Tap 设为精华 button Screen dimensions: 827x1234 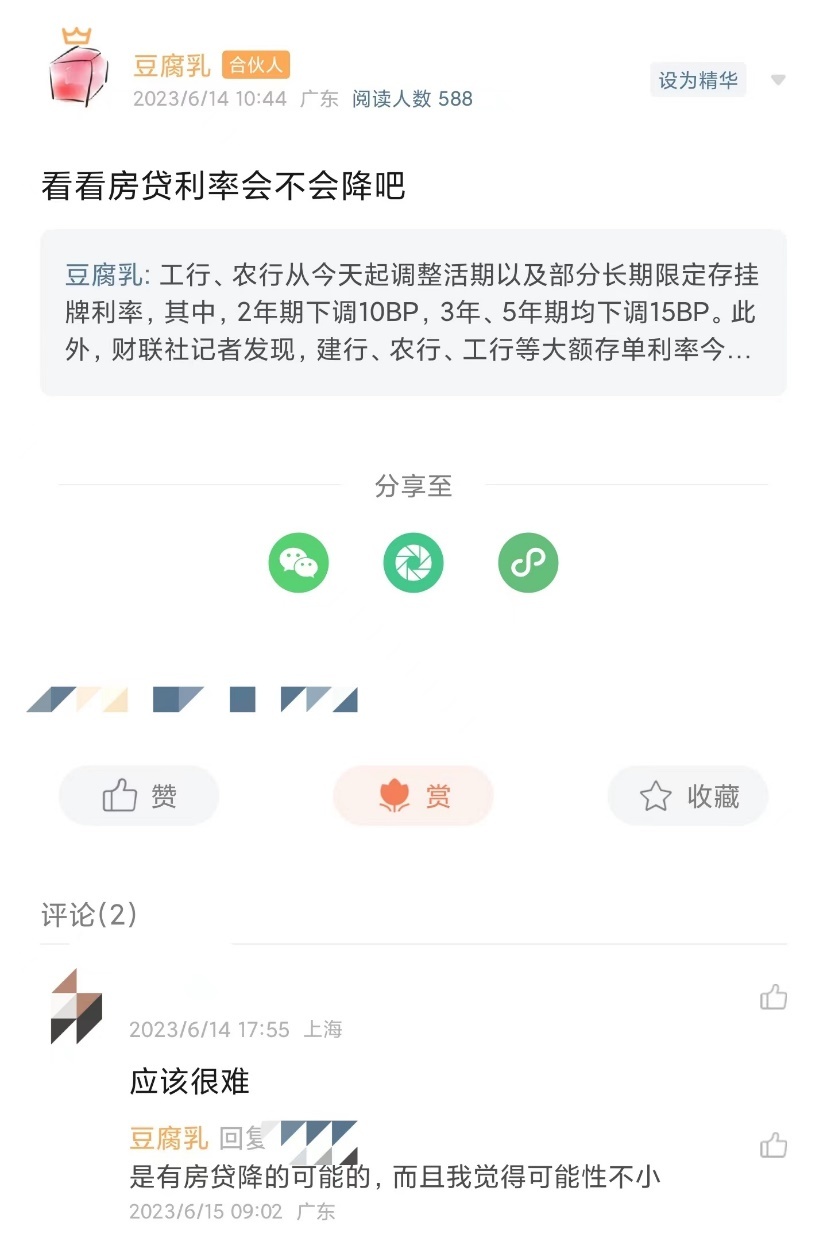pos(697,80)
